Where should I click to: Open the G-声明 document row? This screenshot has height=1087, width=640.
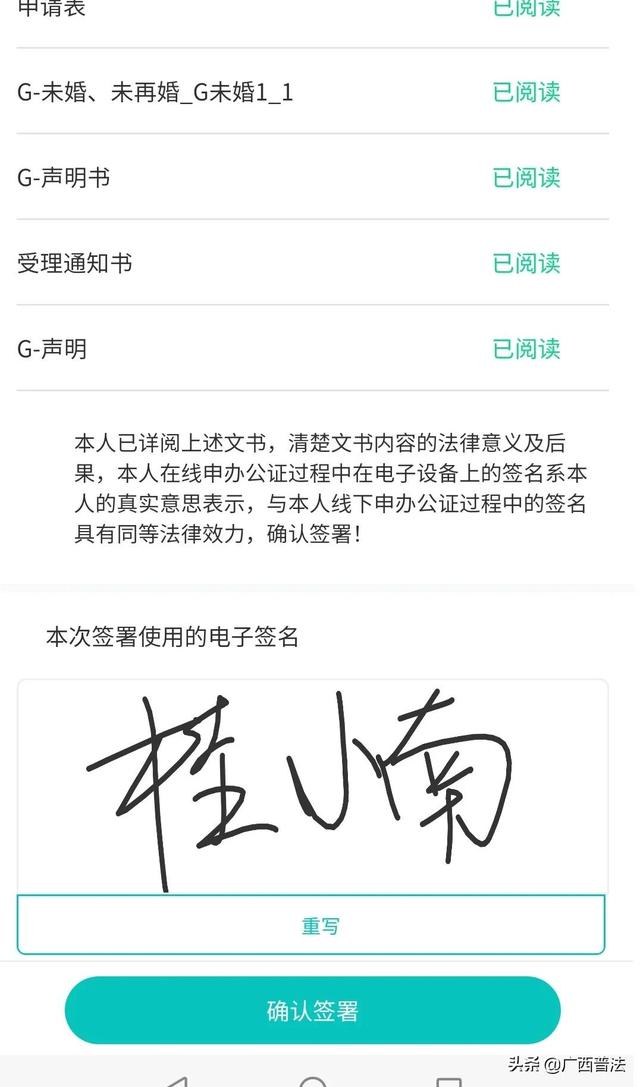click(312, 348)
